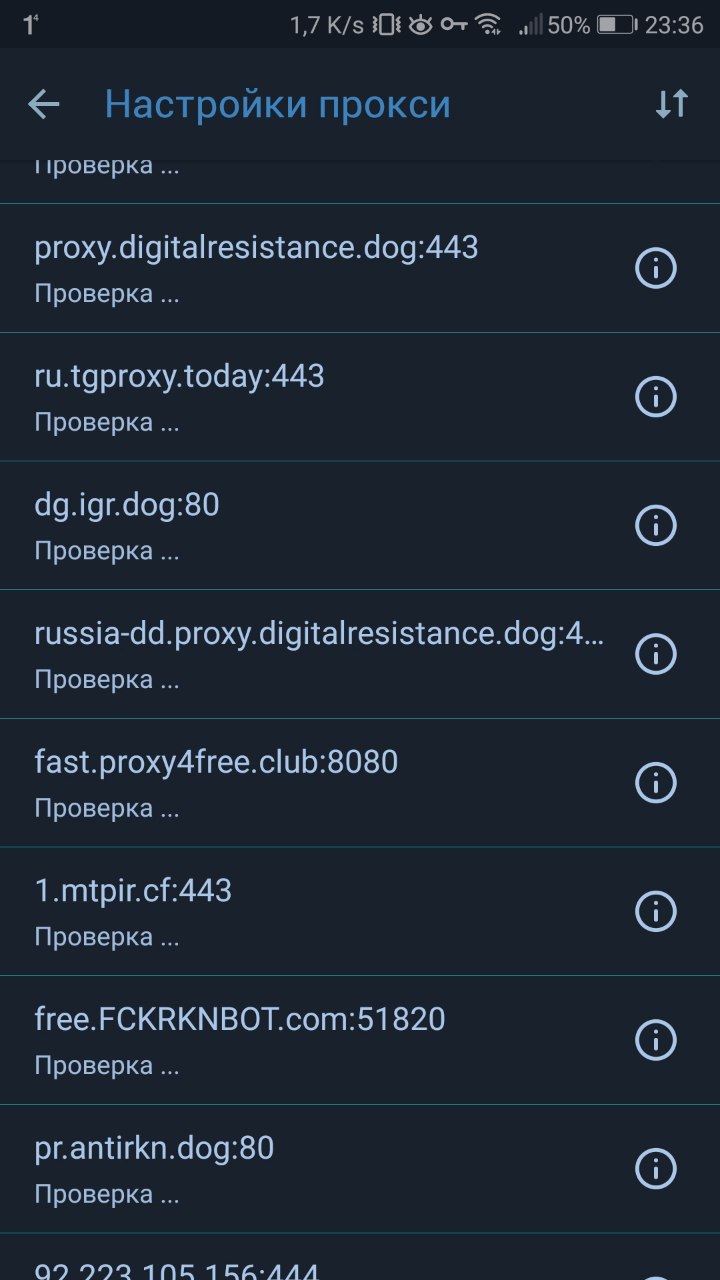Open info for dg.igr.dog:80
Image resolution: width=720 pixels, height=1280 pixels.
[656, 526]
